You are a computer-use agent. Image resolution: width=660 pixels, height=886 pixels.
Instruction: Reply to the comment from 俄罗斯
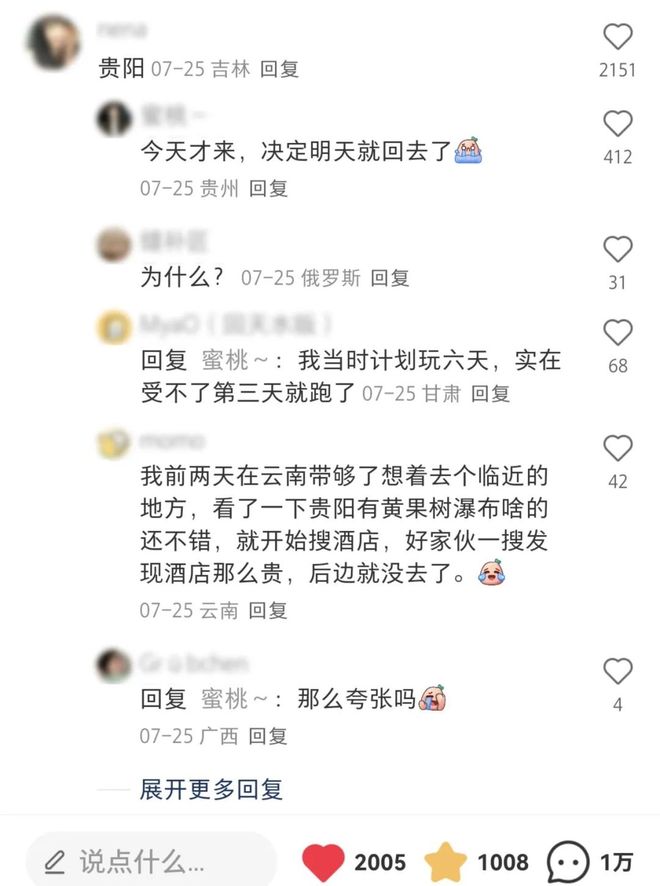(x=390, y=278)
